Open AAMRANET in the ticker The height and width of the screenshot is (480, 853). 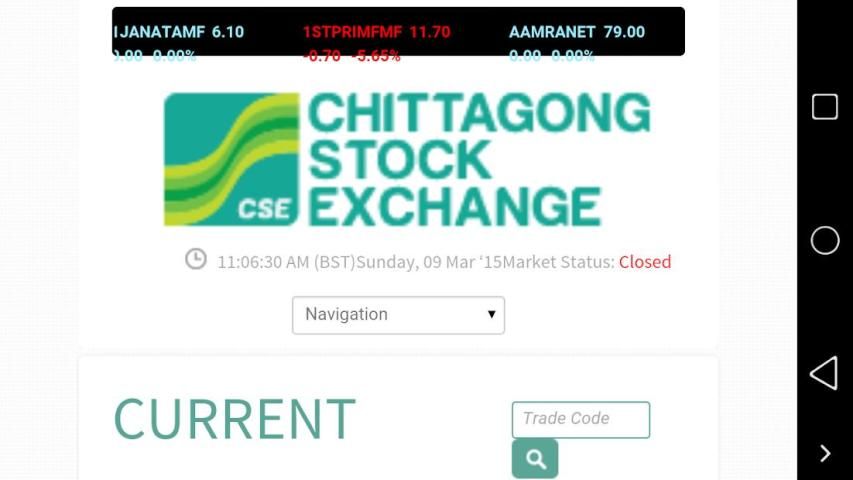[x=576, y=32]
